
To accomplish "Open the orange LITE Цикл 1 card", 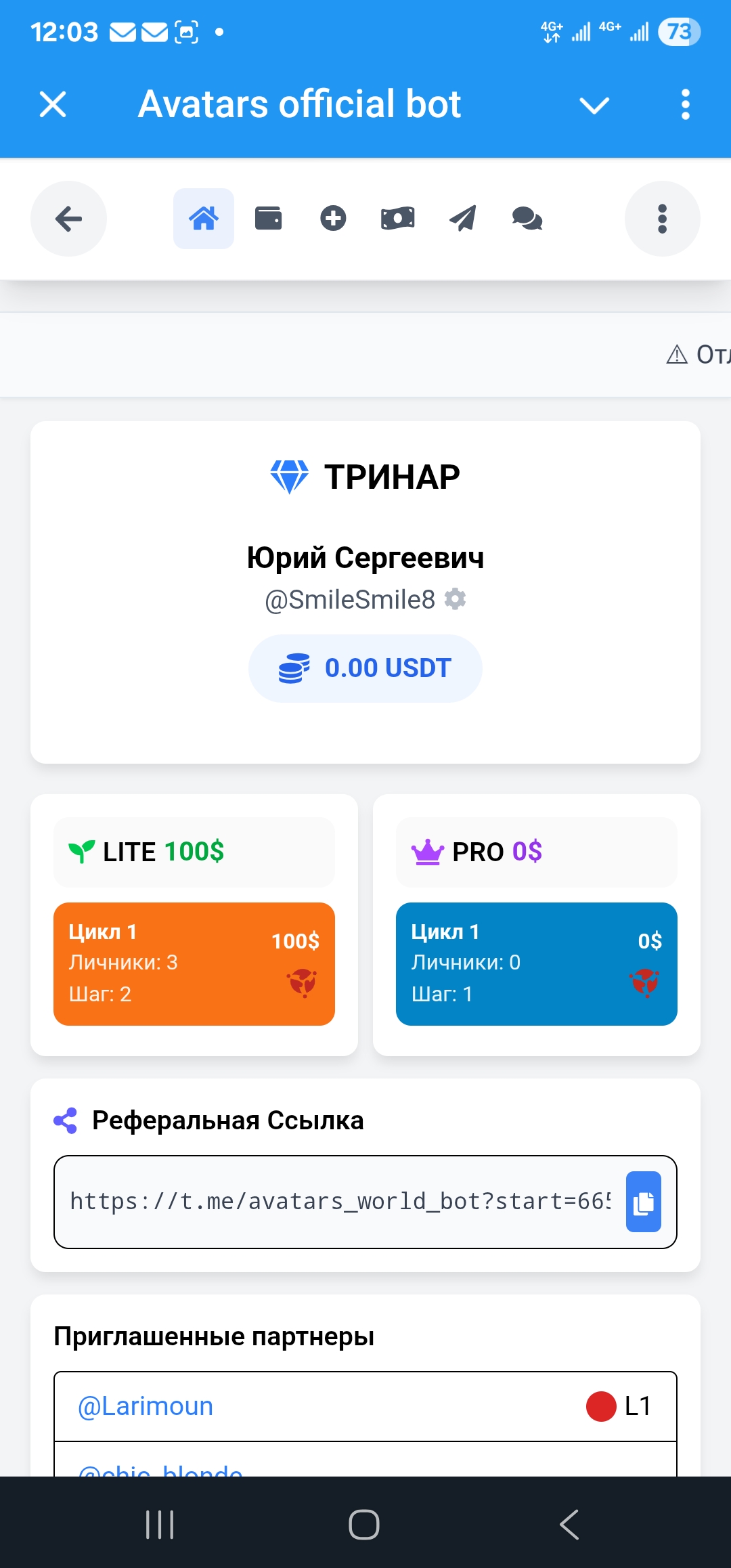I will tap(194, 963).
